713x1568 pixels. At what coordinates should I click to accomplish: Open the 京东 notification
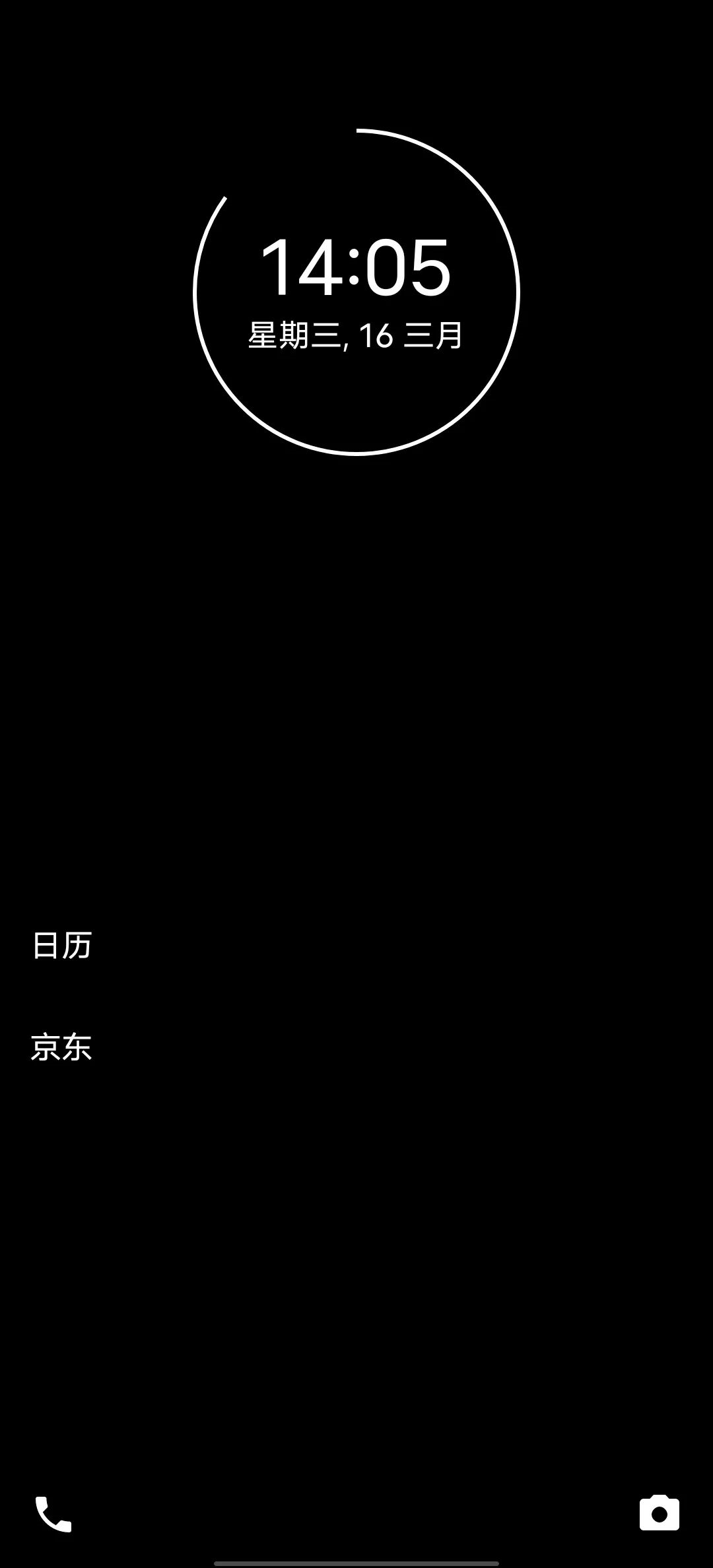pyautogui.click(x=61, y=1047)
